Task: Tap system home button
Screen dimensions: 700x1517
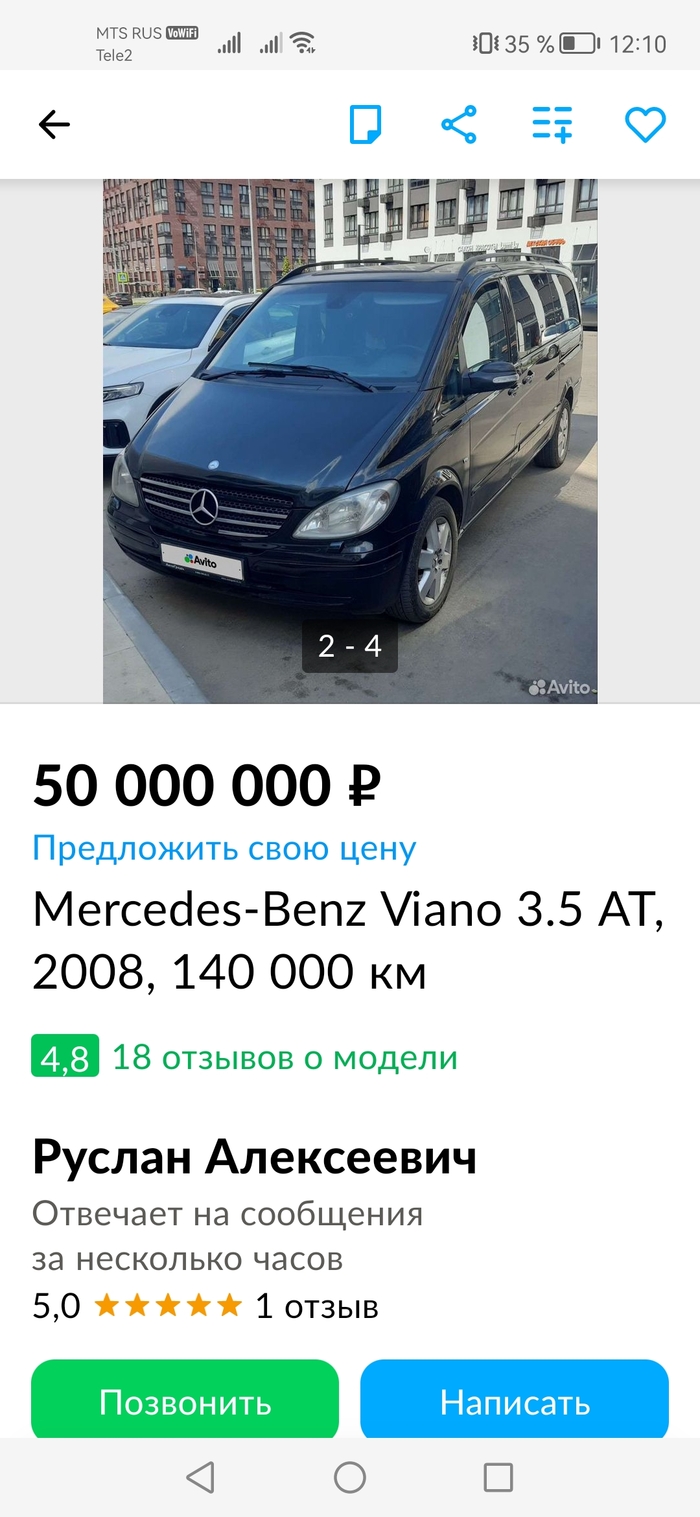Action: tap(350, 1477)
